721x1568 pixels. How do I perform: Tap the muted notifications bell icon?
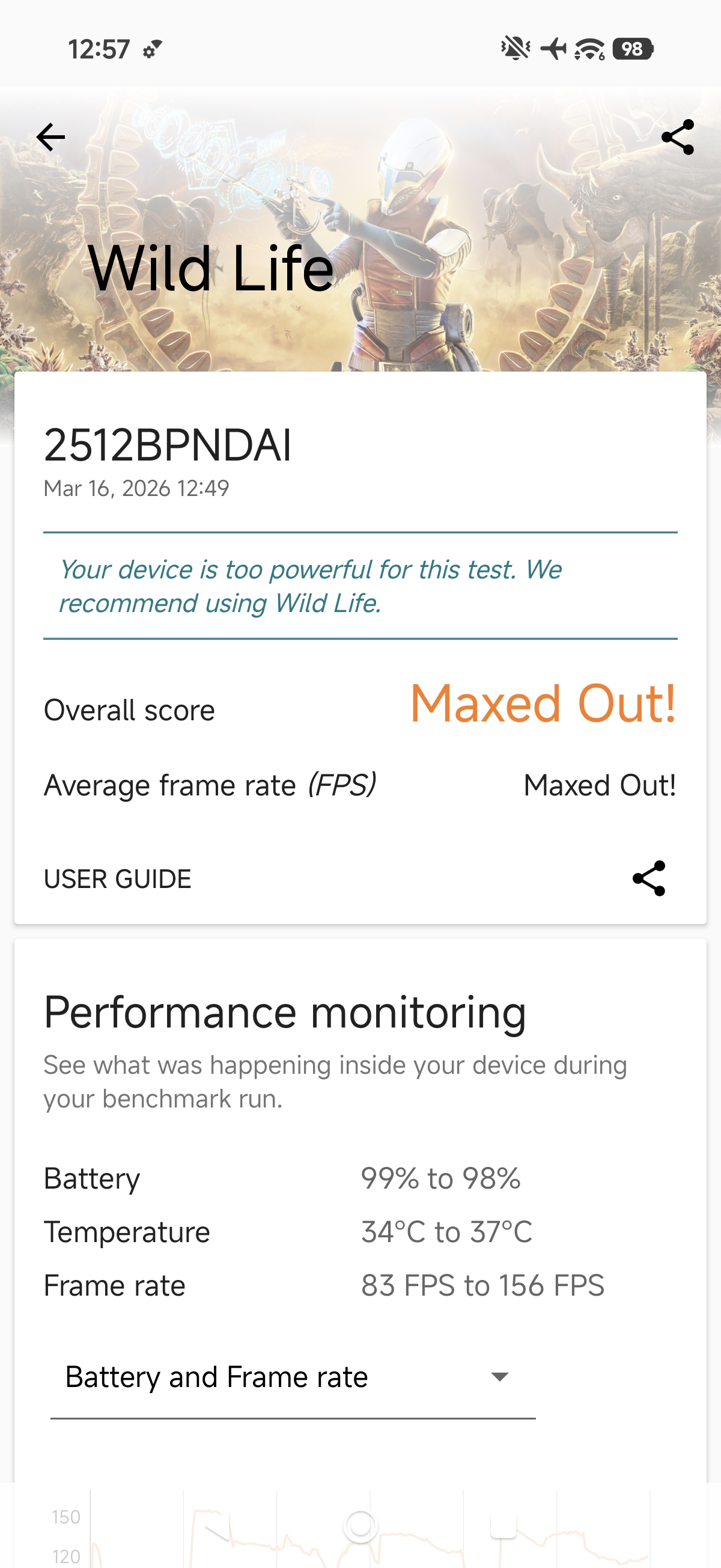517,47
